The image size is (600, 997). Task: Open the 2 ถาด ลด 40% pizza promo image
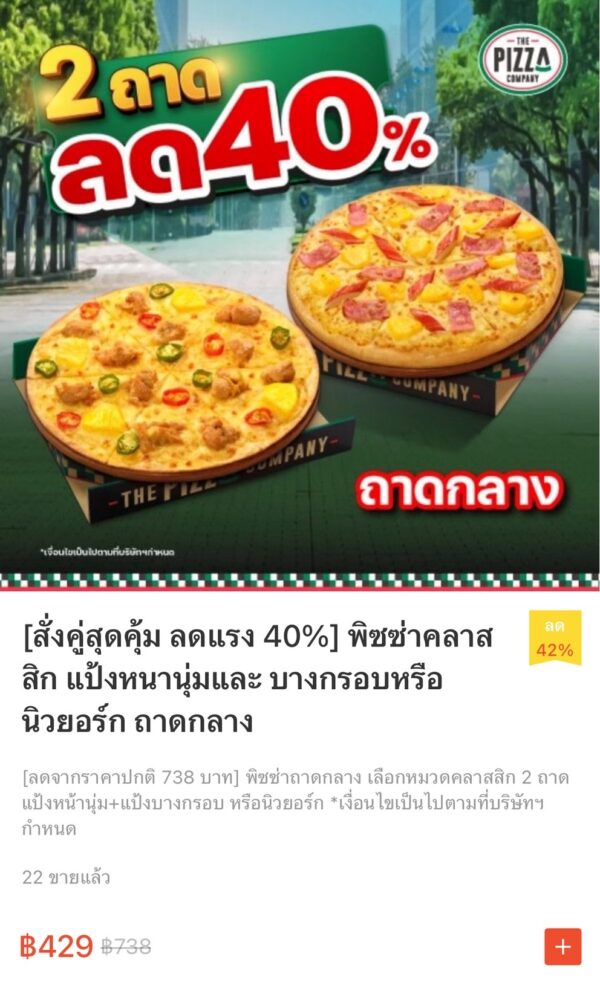pyautogui.click(x=300, y=295)
